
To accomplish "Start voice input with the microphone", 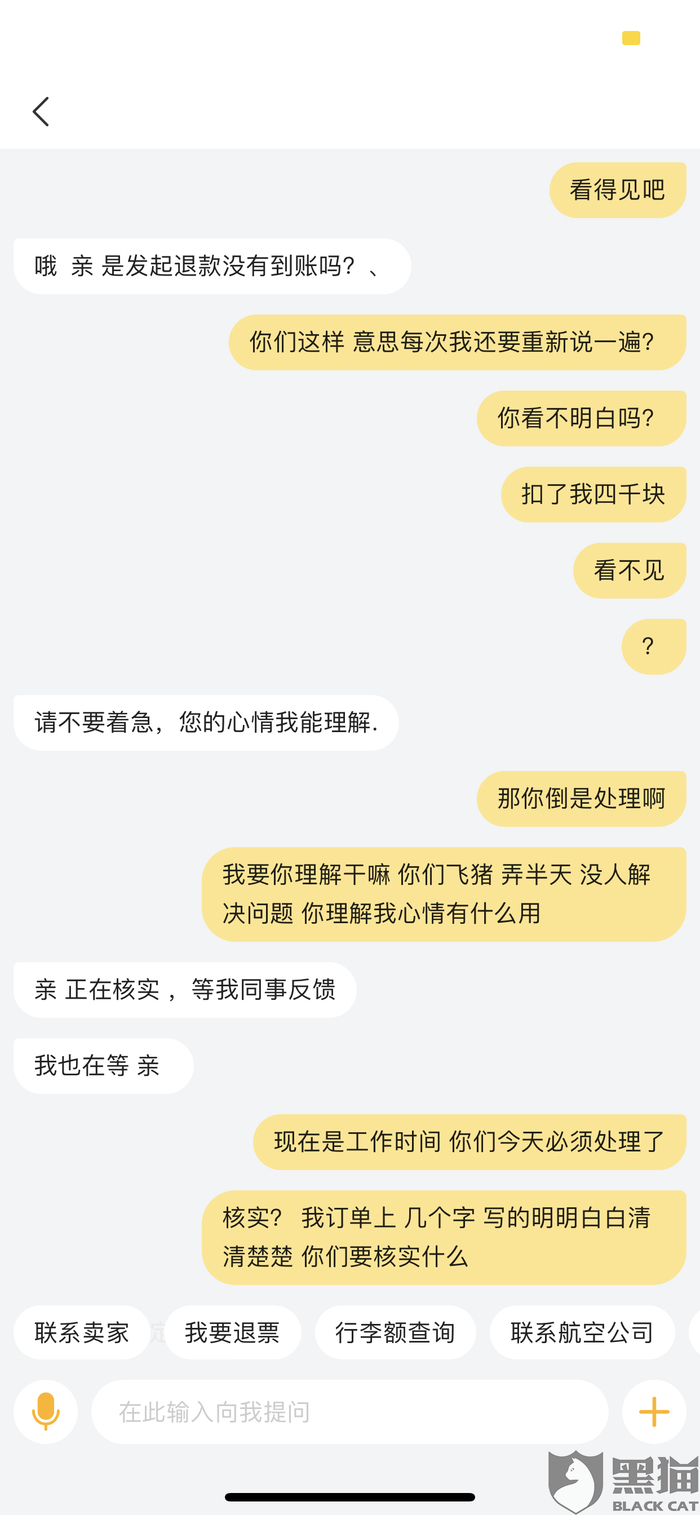I will pos(46,1411).
